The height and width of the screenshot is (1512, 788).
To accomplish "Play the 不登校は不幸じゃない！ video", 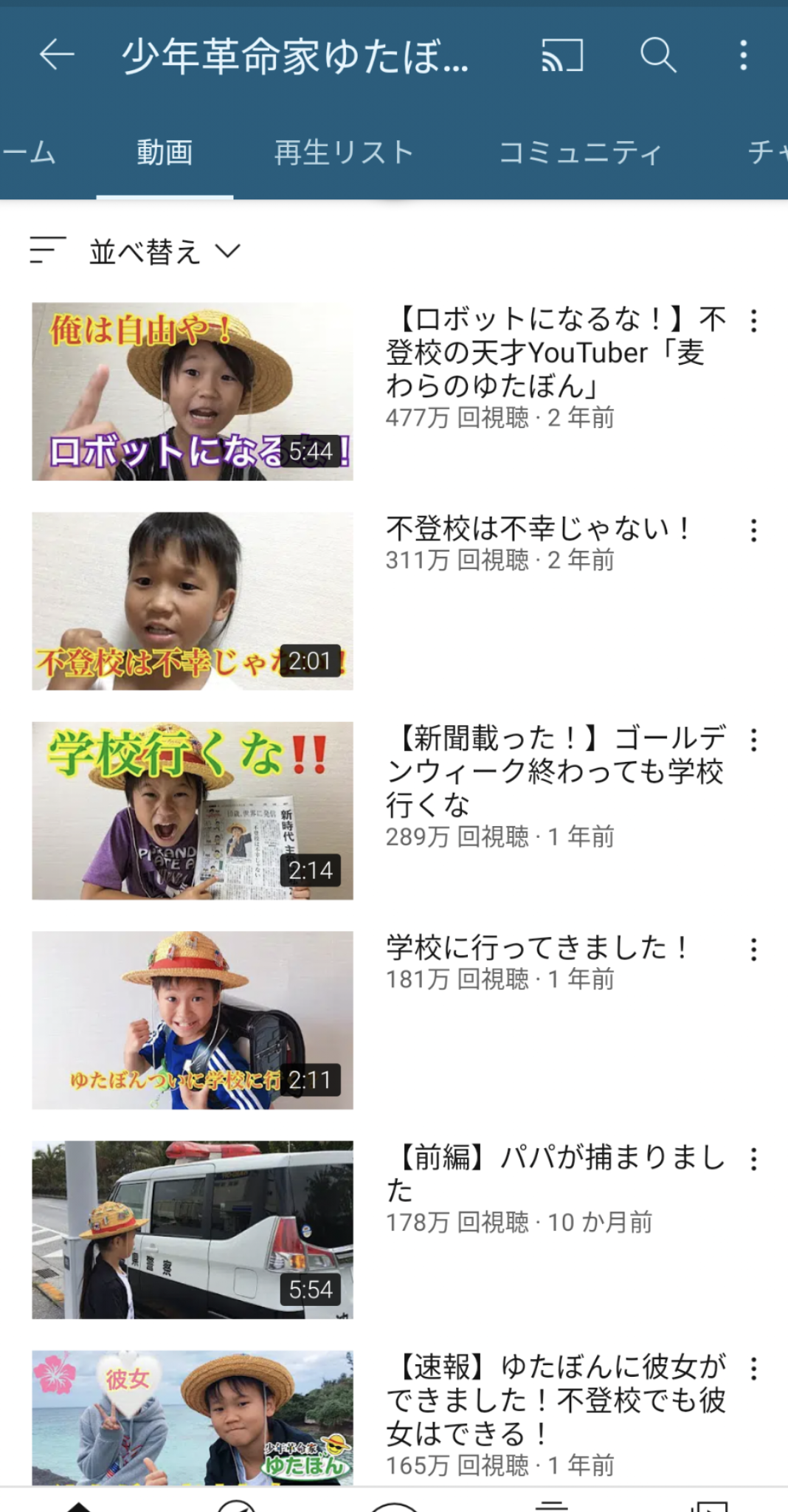I will (193, 601).
